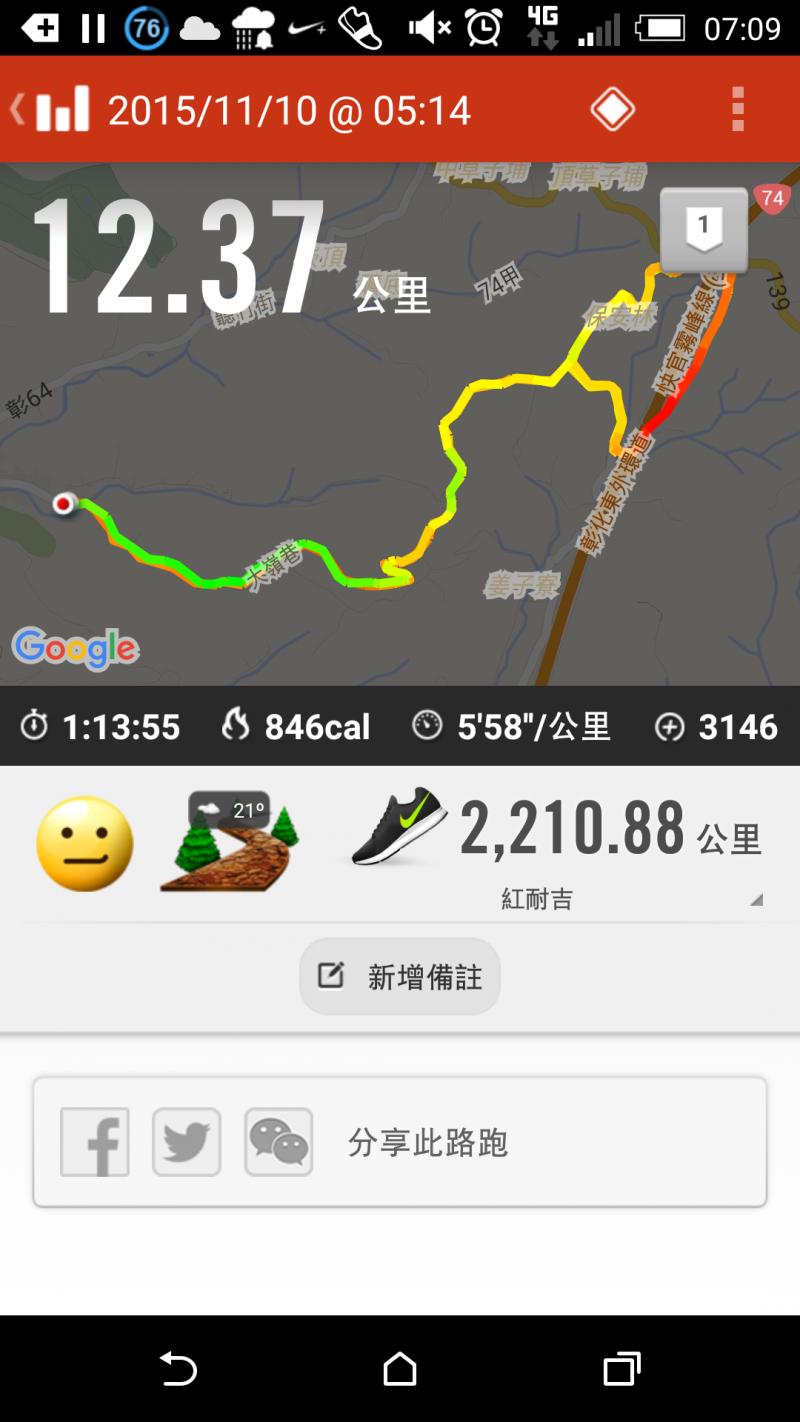
Task: Select the trail terrain icon
Action: click(x=230, y=841)
